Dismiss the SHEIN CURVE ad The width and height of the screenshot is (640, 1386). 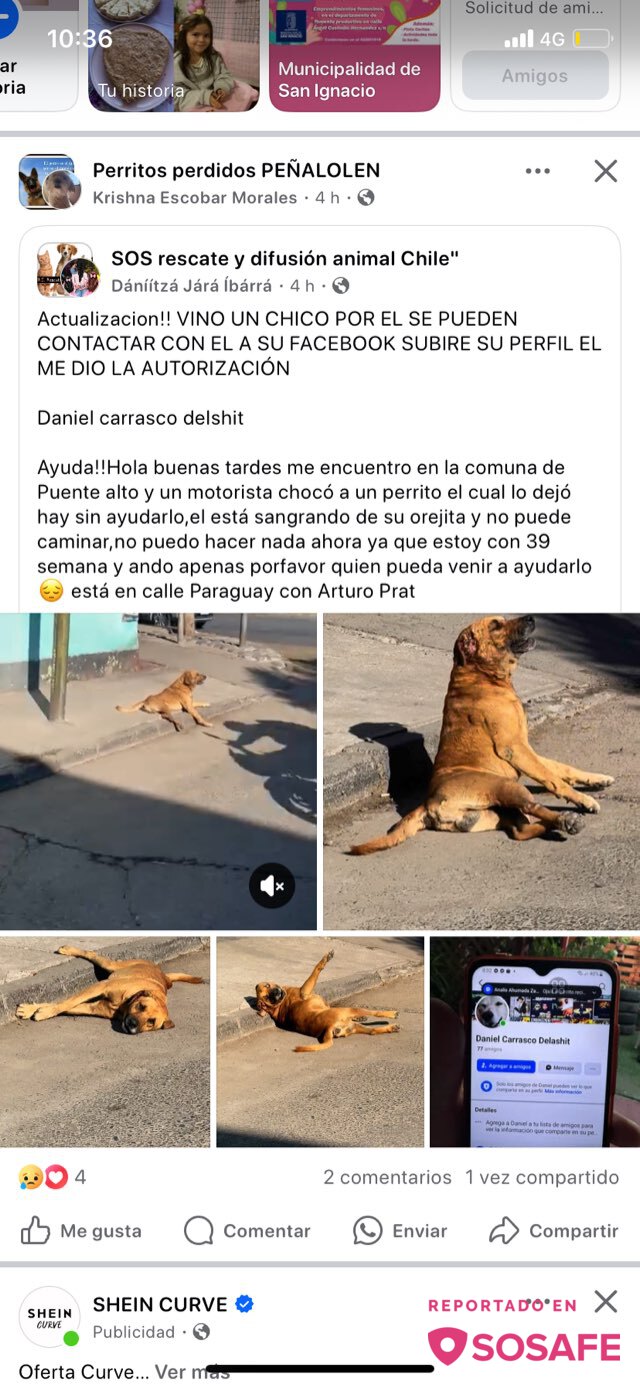[x=606, y=1301]
